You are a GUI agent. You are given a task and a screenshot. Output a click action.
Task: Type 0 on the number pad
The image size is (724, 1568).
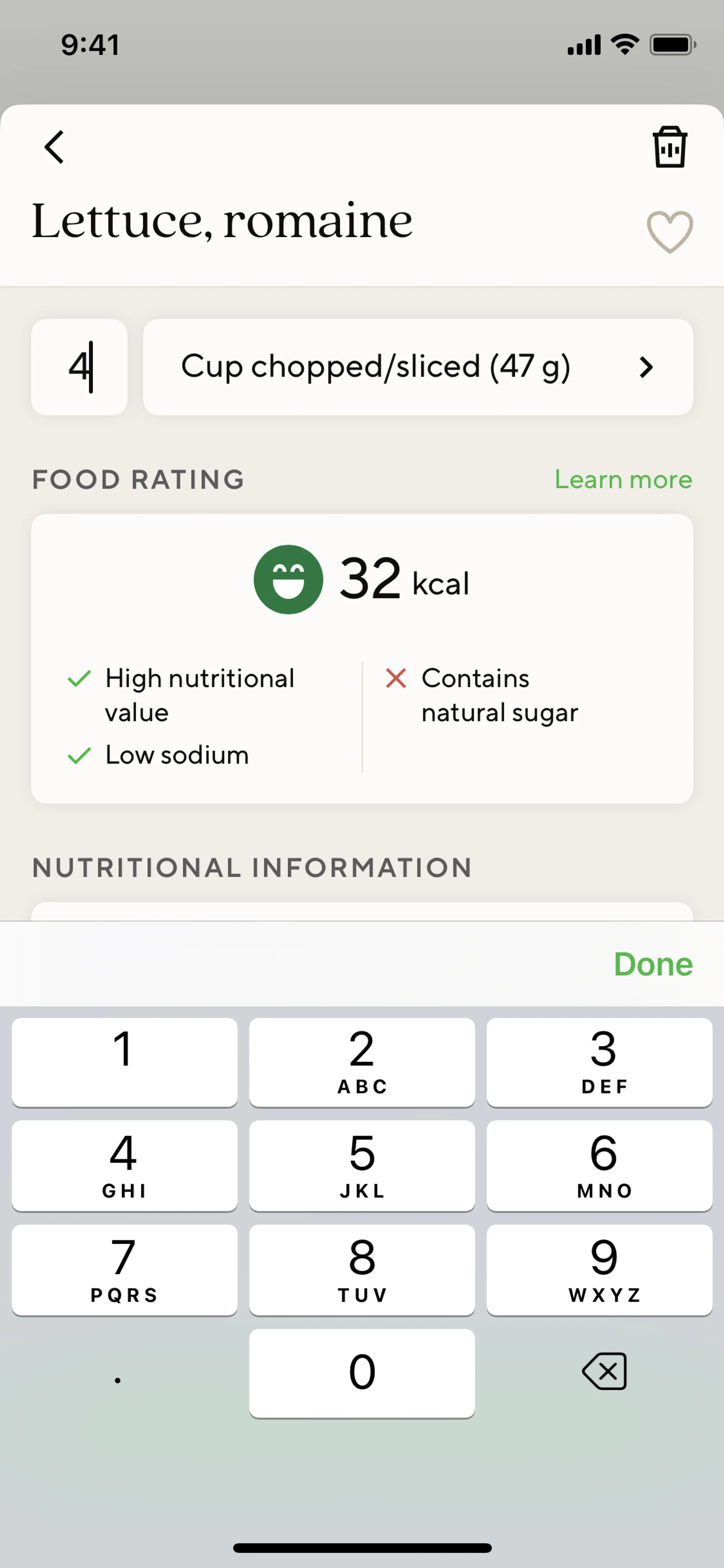[x=362, y=1373]
